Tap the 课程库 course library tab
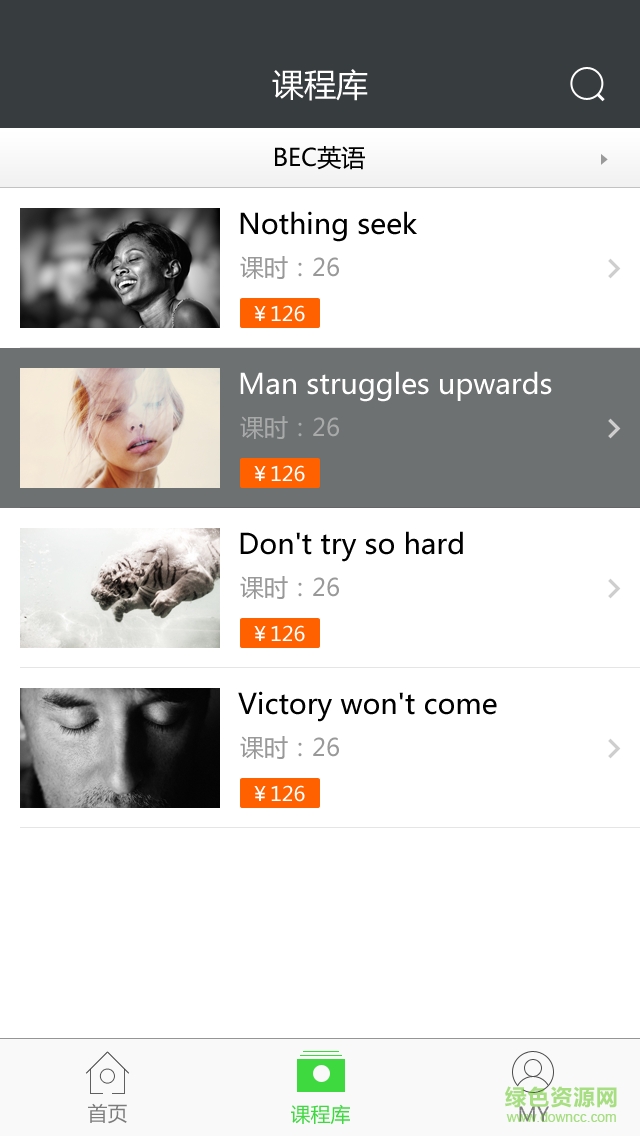Image resolution: width=640 pixels, height=1136 pixels. coord(320,1087)
